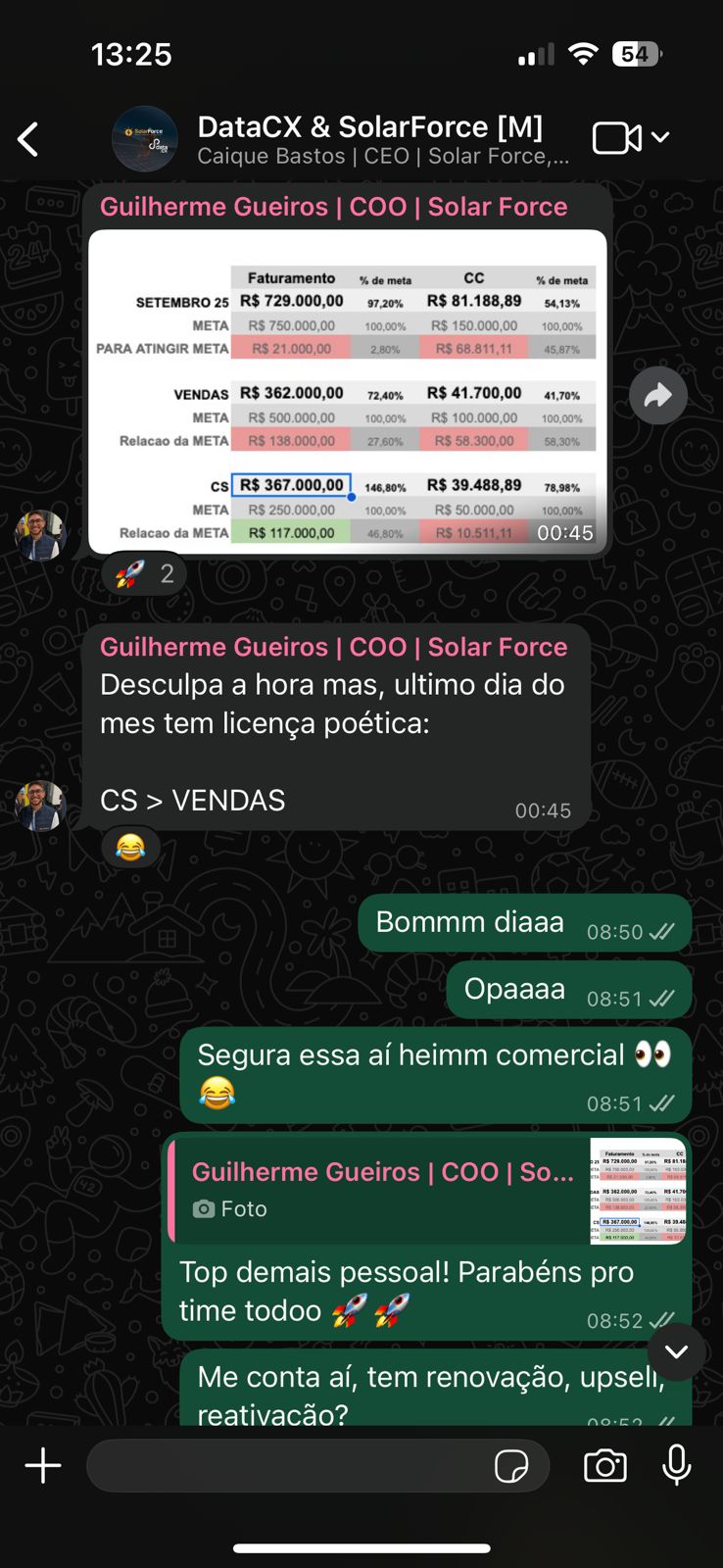Screen dimensions: 723x1568
Task: Toggle the laughing reaction on Guilherme's CS message
Action: [132, 847]
